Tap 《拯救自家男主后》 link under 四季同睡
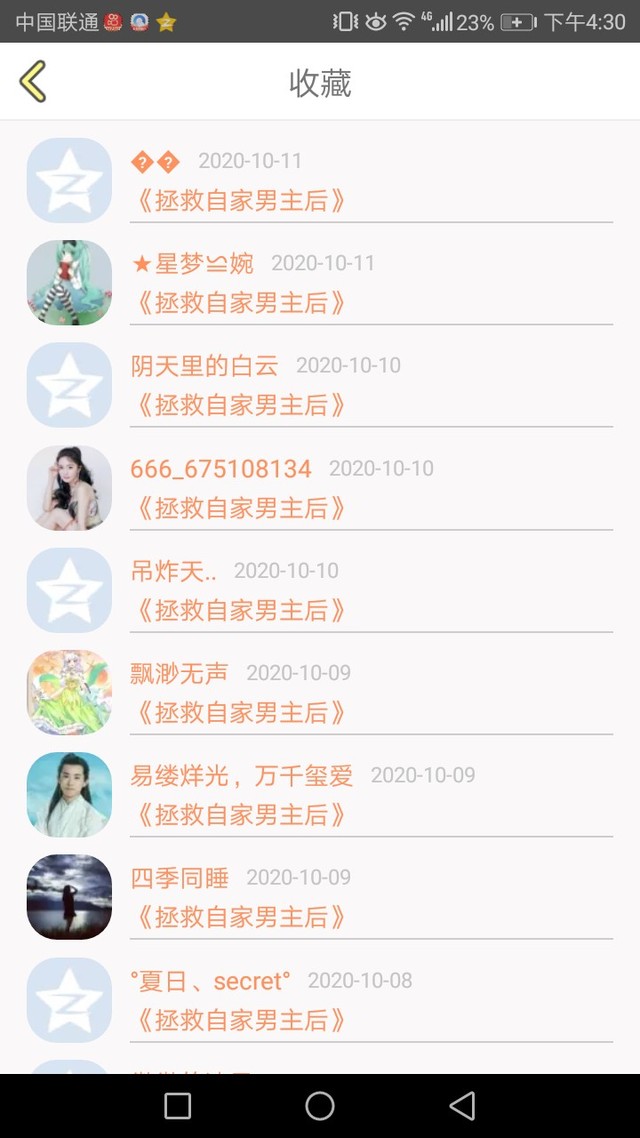 tap(240, 917)
